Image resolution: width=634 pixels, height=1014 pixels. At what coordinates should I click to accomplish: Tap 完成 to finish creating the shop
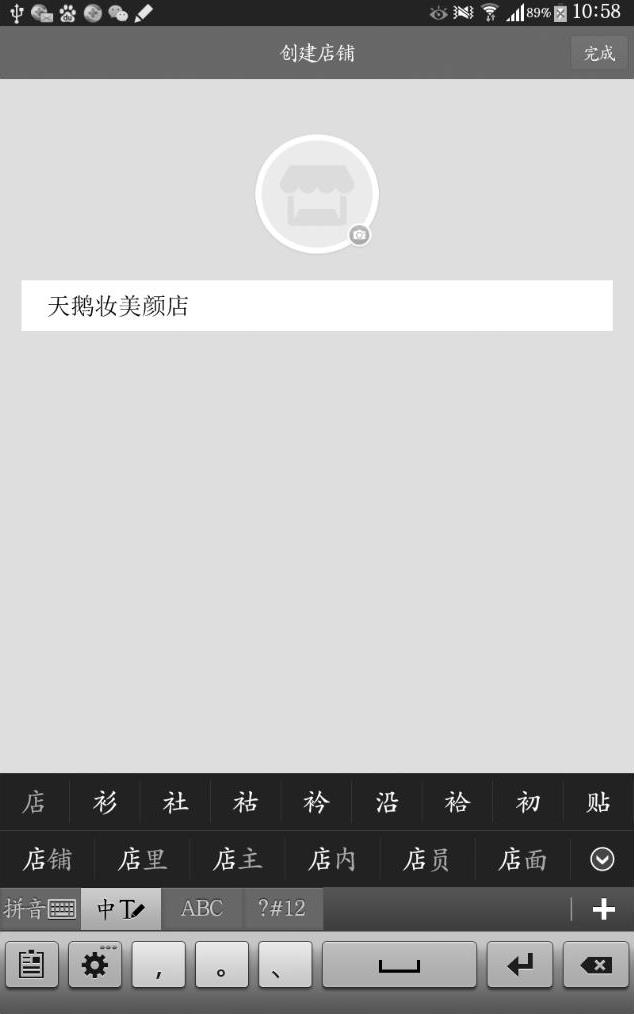pos(599,53)
